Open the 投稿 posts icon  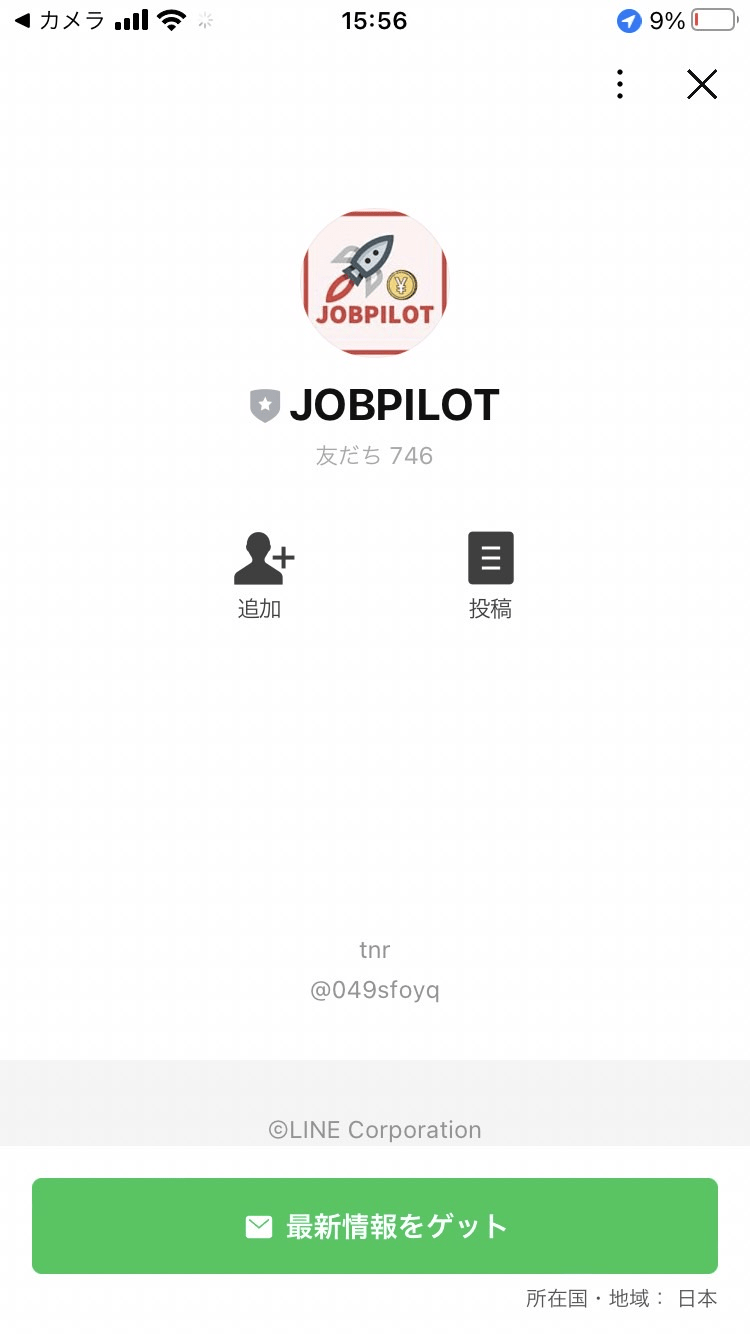(491, 557)
